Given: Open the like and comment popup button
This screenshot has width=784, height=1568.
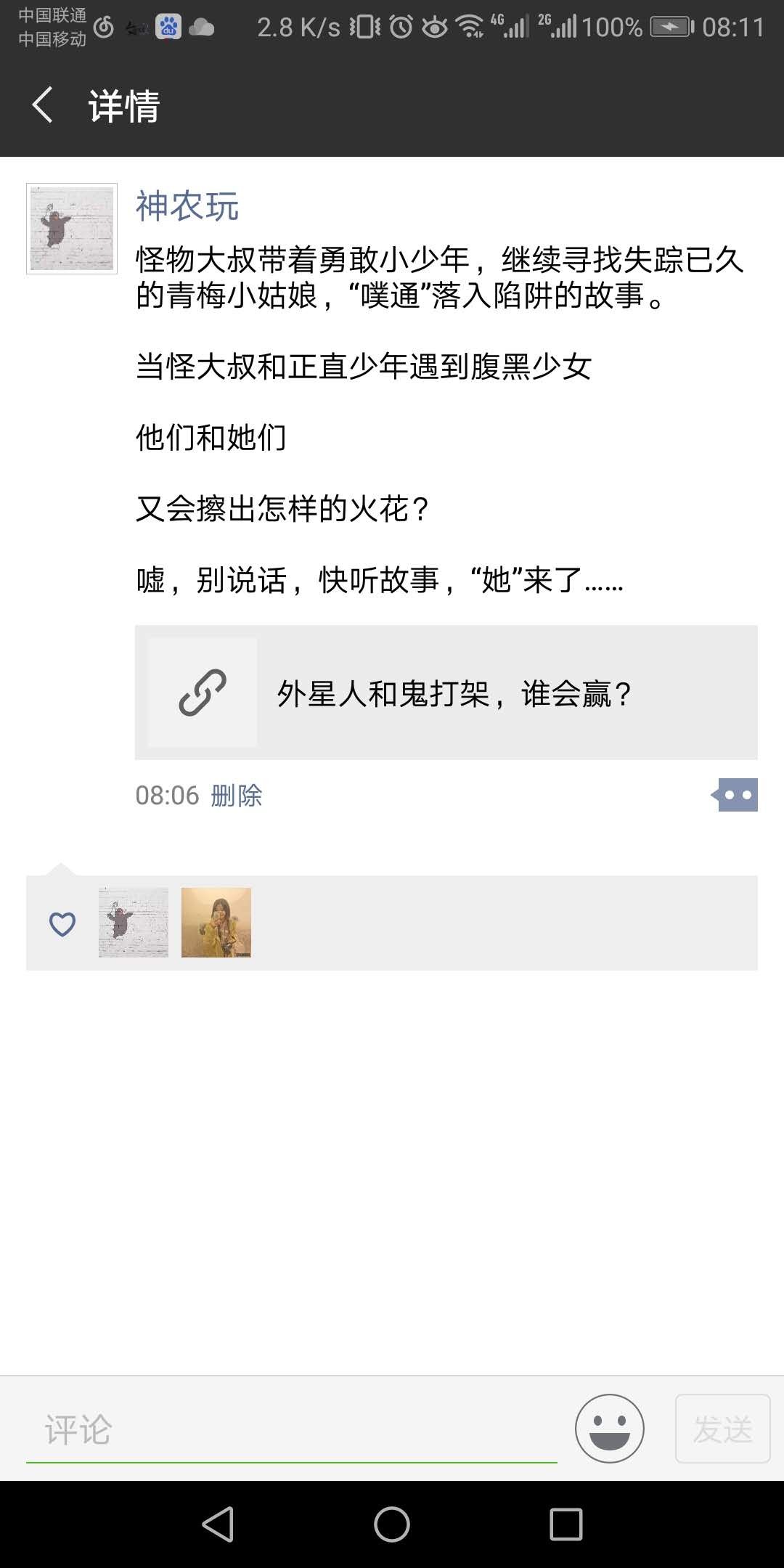Looking at the screenshot, I should pyautogui.click(x=736, y=795).
